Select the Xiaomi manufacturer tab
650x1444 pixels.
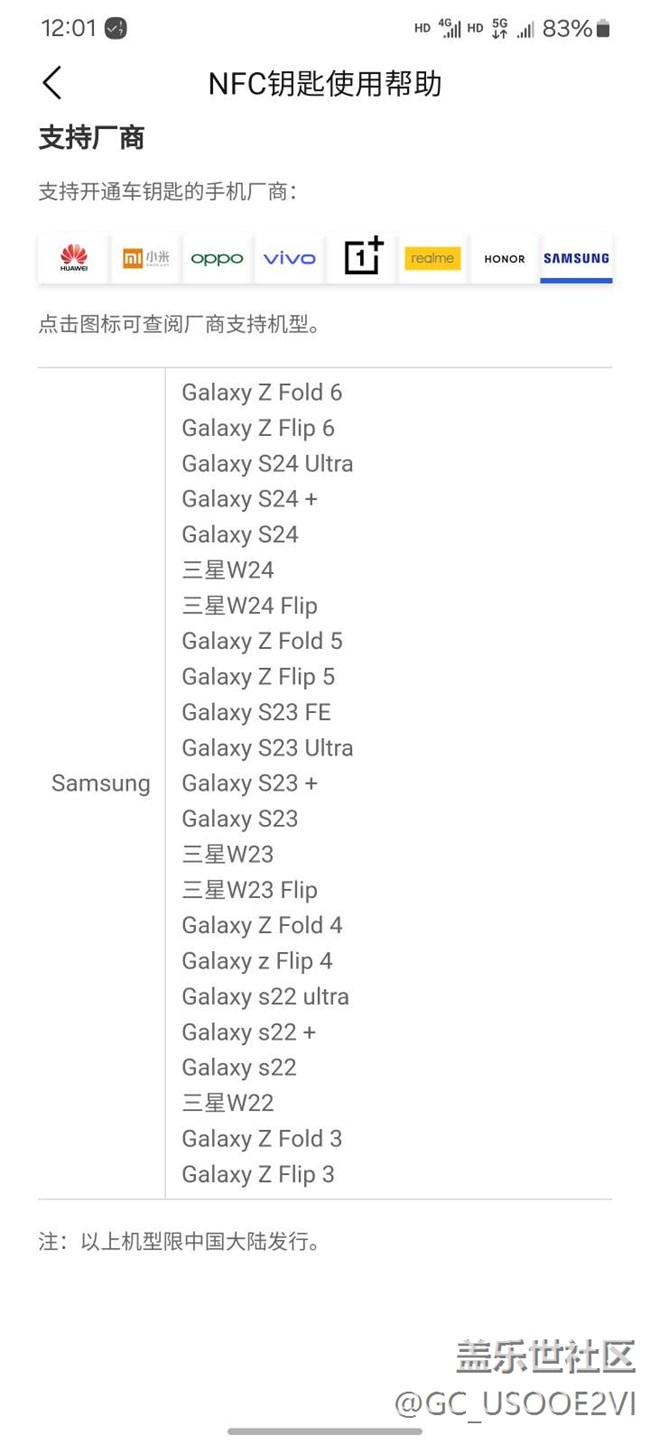[x=146, y=258]
